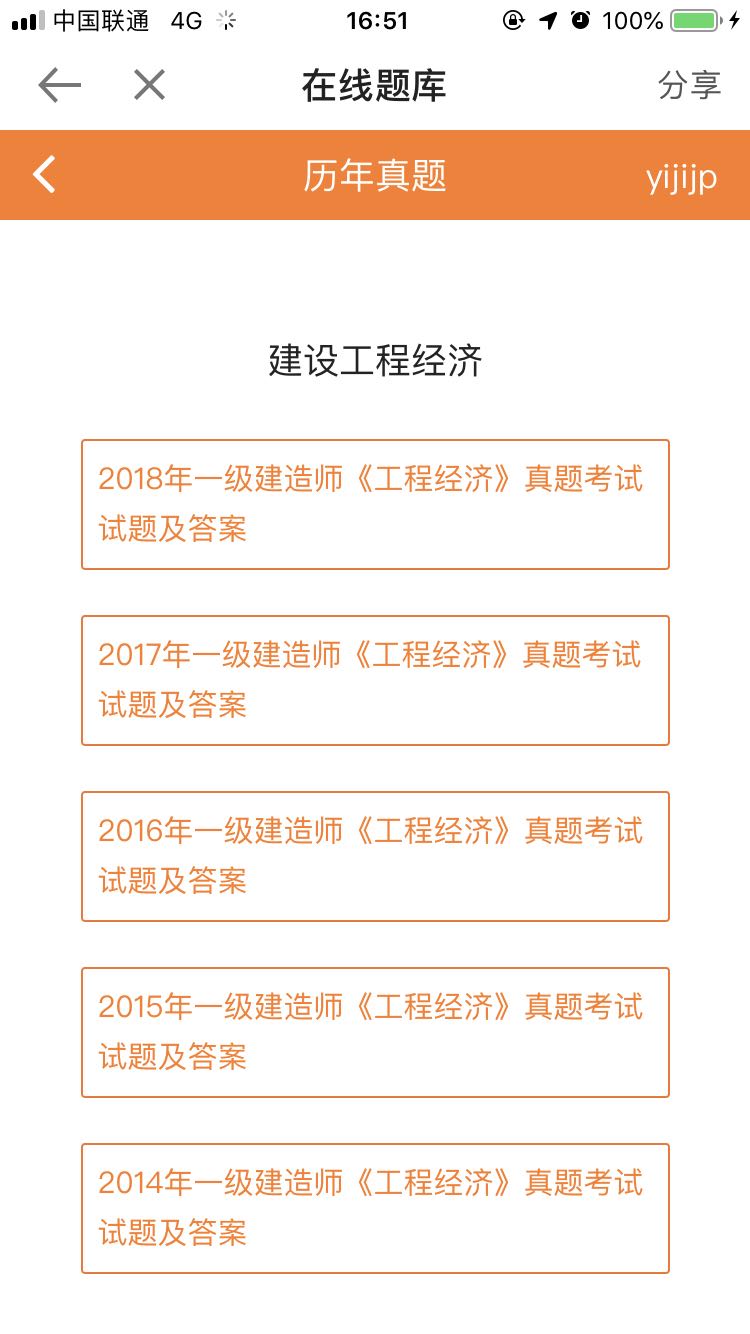Open 2014年一级建造师《工程经济》真题

click(375, 1208)
